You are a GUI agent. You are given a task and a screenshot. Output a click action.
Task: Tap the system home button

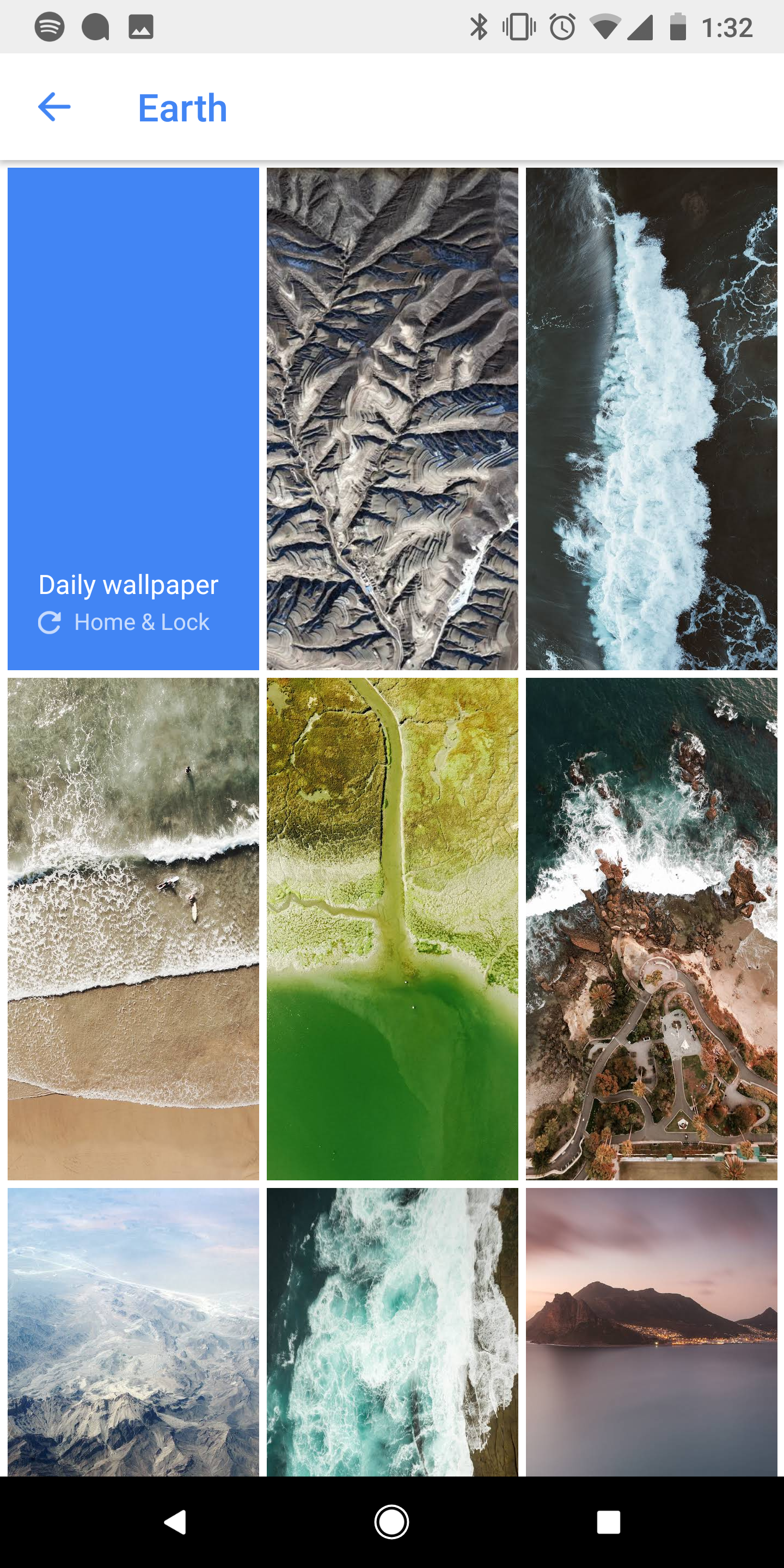[x=391, y=1522]
